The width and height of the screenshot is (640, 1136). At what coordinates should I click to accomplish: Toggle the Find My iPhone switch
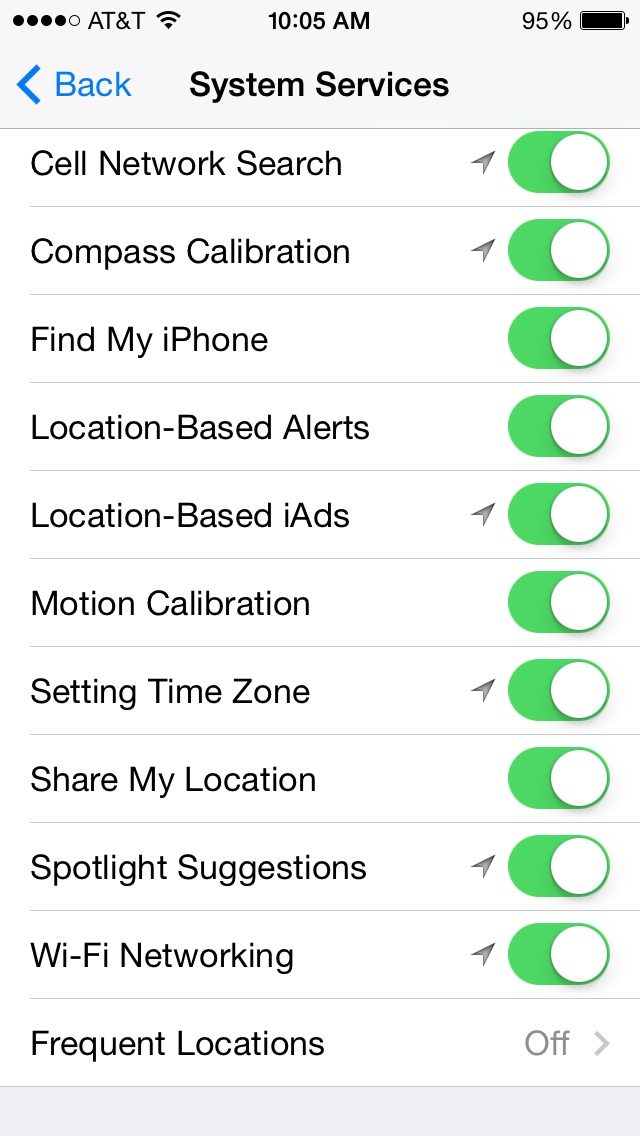[x=559, y=338]
